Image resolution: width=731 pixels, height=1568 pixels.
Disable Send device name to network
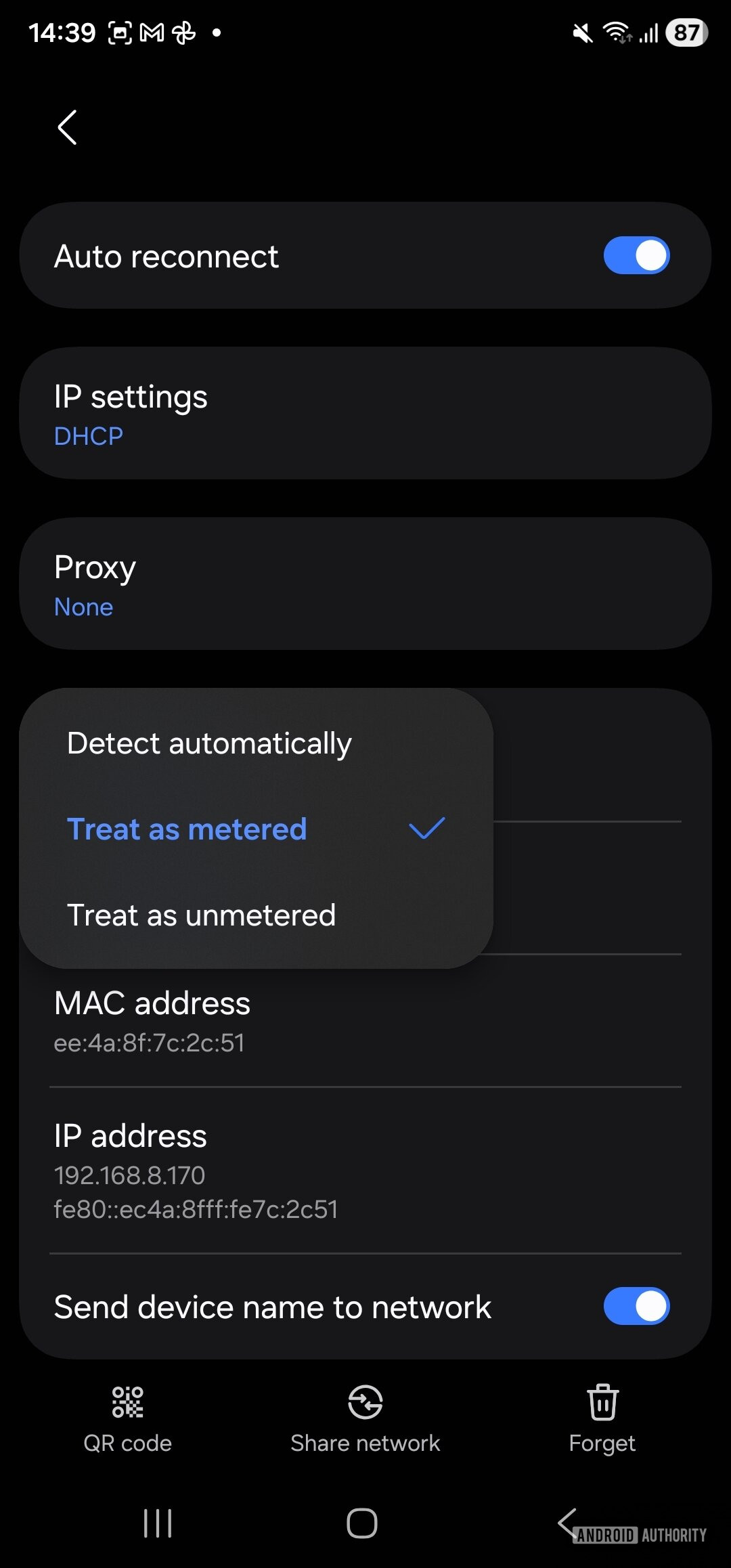click(x=635, y=1306)
